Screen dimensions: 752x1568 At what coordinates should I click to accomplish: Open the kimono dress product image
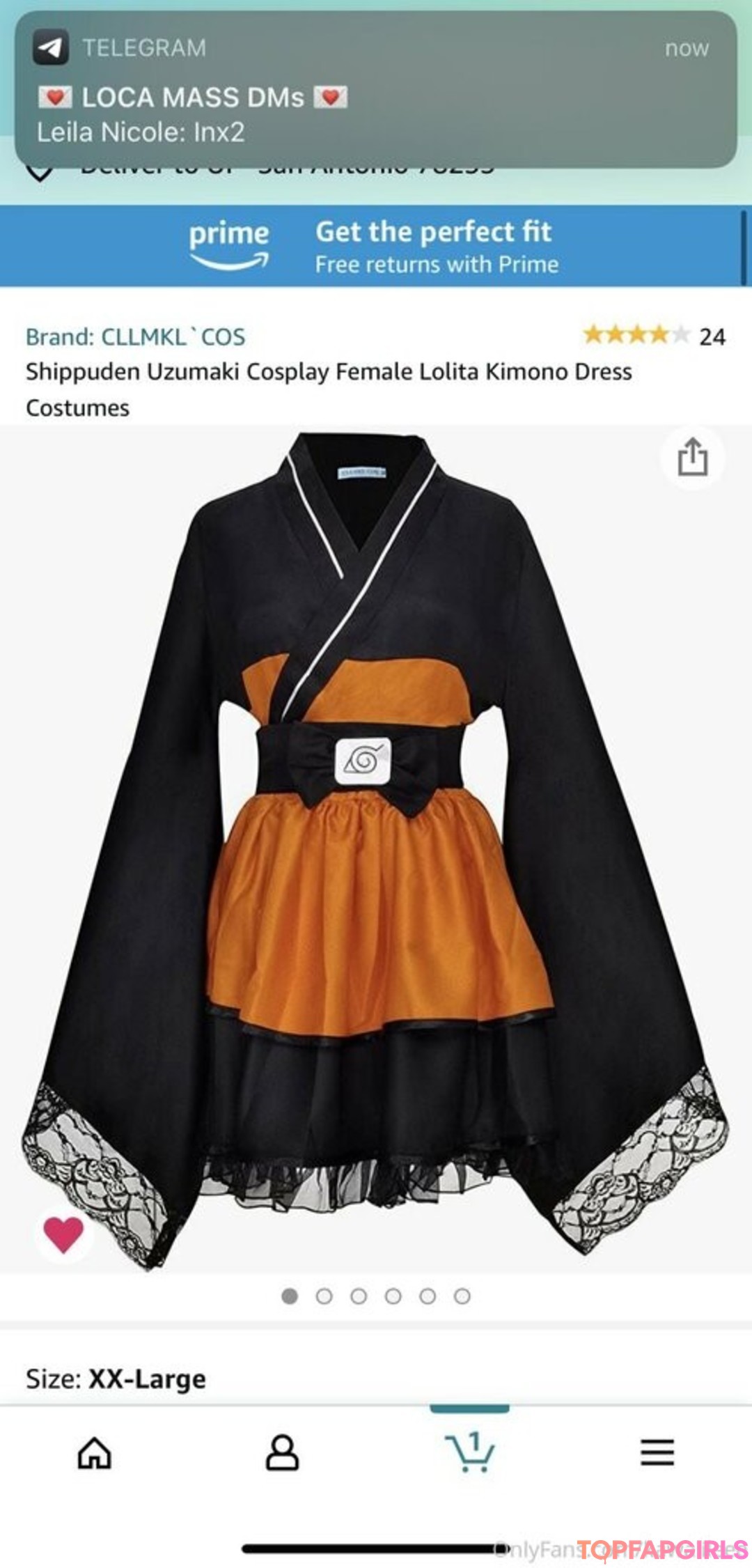(376, 850)
